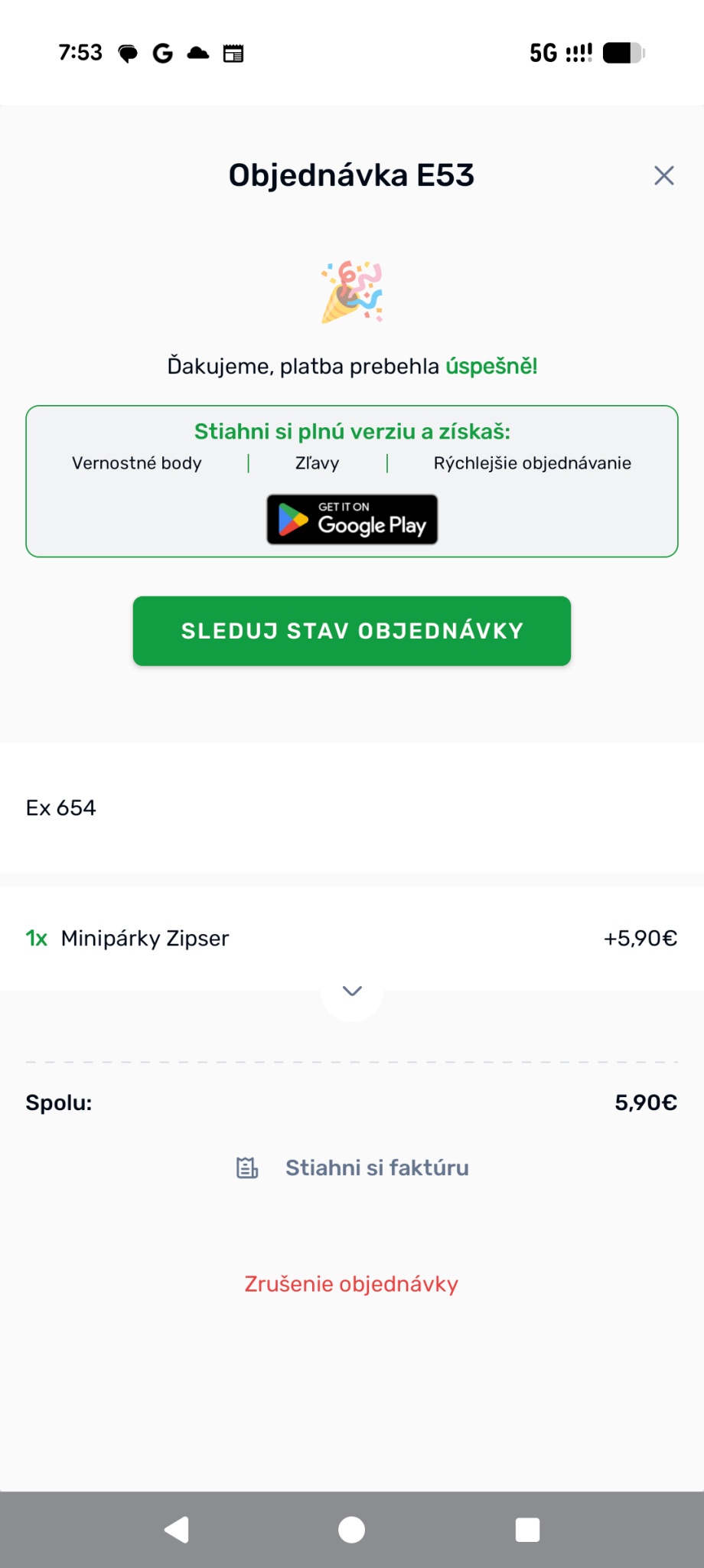Download invoice via Stiahni si faktúru
Screen dimensions: 704x1568
353,1168
